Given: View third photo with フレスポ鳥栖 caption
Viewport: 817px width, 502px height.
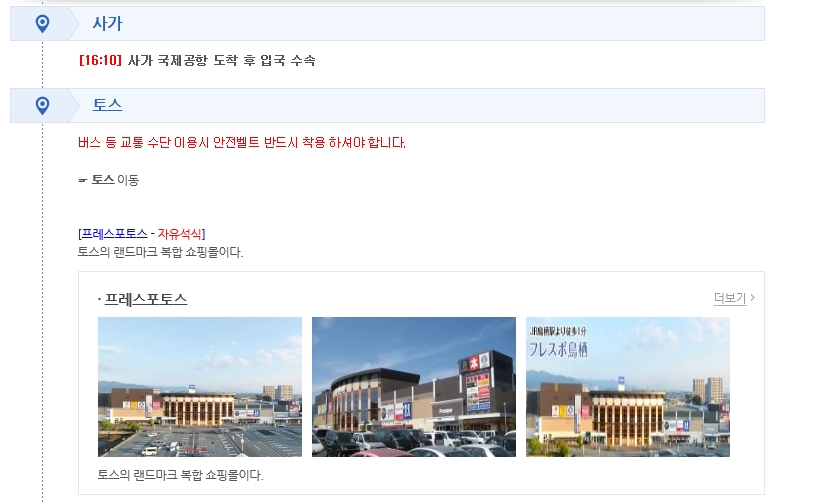Looking at the screenshot, I should click(x=628, y=387).
